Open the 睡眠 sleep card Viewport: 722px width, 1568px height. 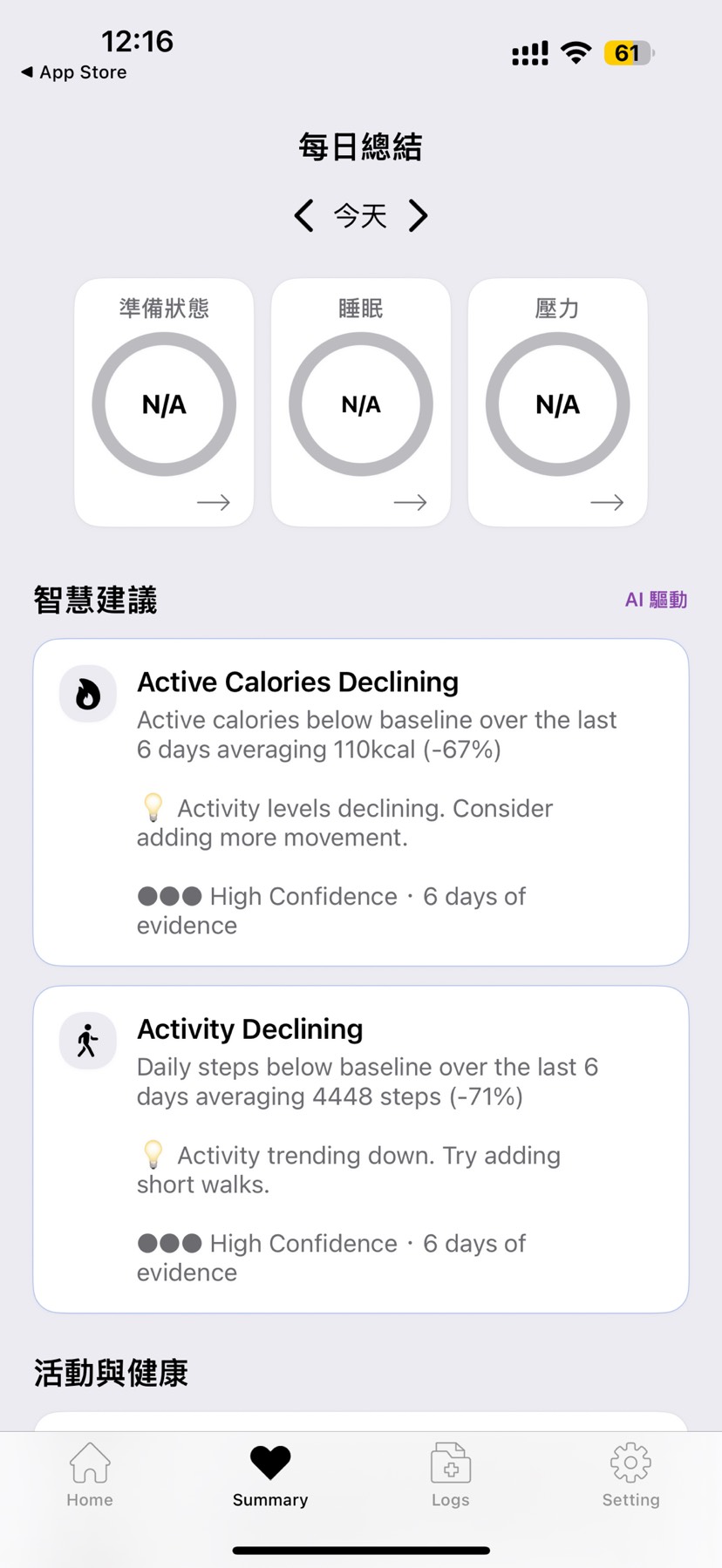pyautogui.click(x=361, y=403)
